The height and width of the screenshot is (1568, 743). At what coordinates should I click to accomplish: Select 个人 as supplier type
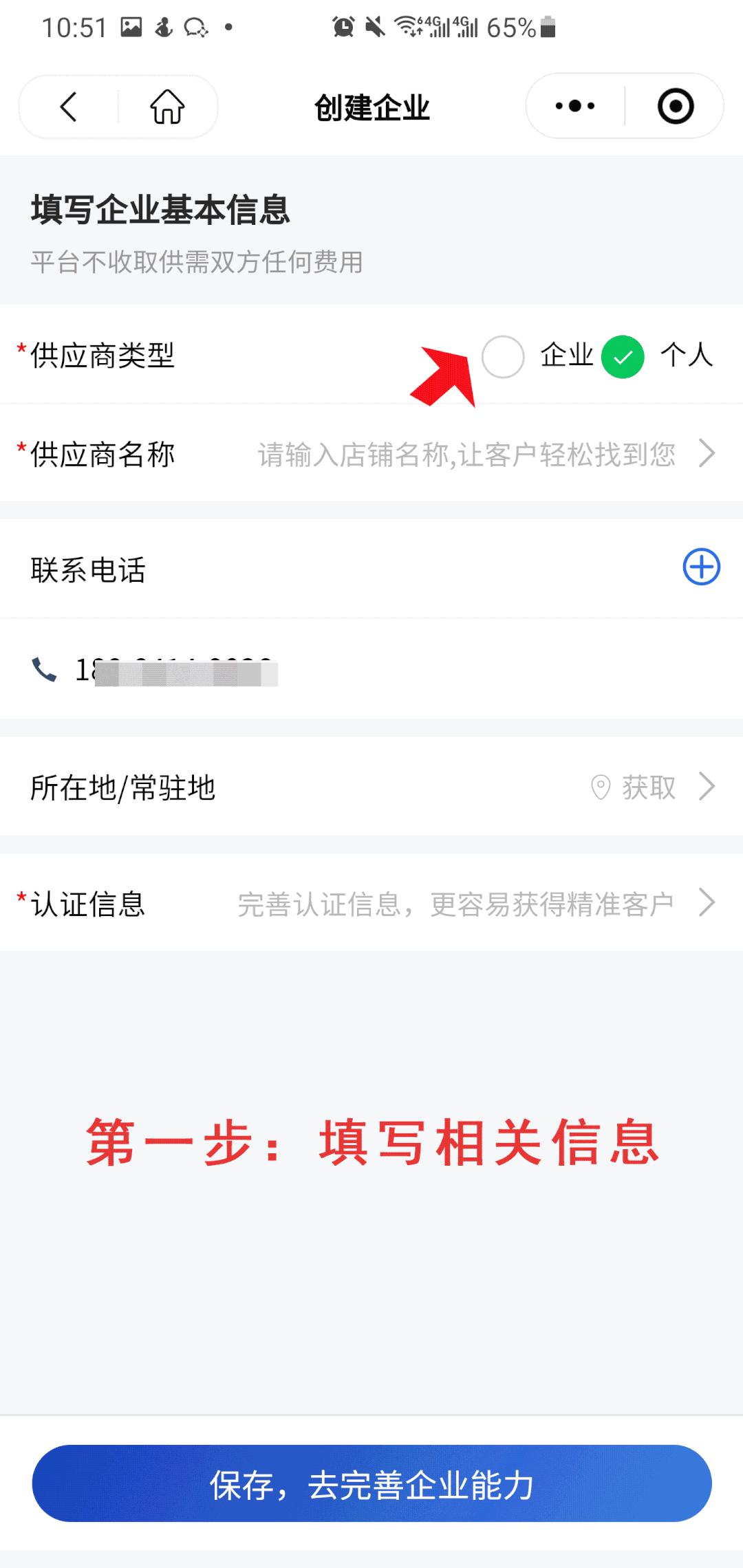click(x=623, y=357)
